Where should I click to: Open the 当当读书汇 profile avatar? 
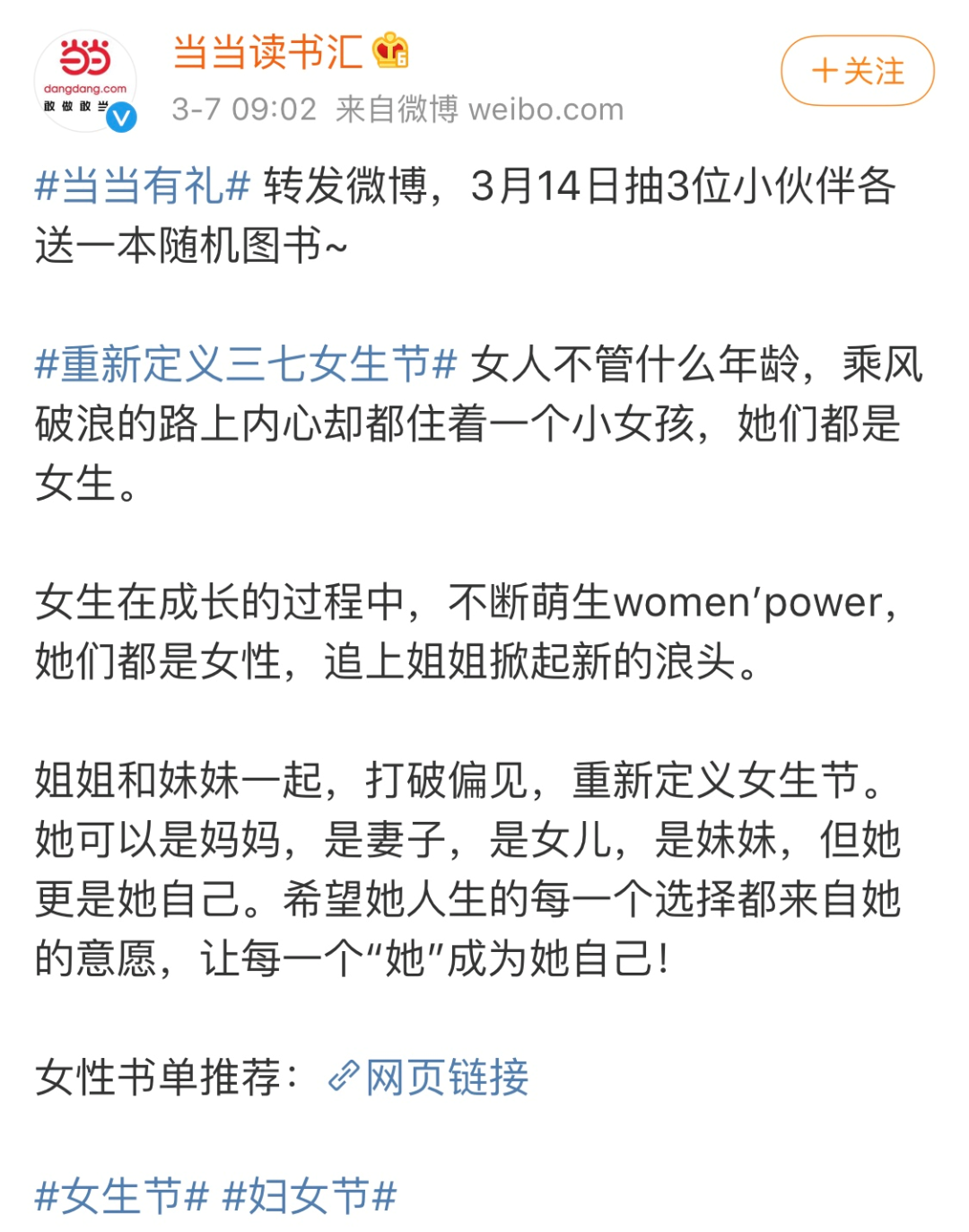pyautogui.click(x=85, y=82)
